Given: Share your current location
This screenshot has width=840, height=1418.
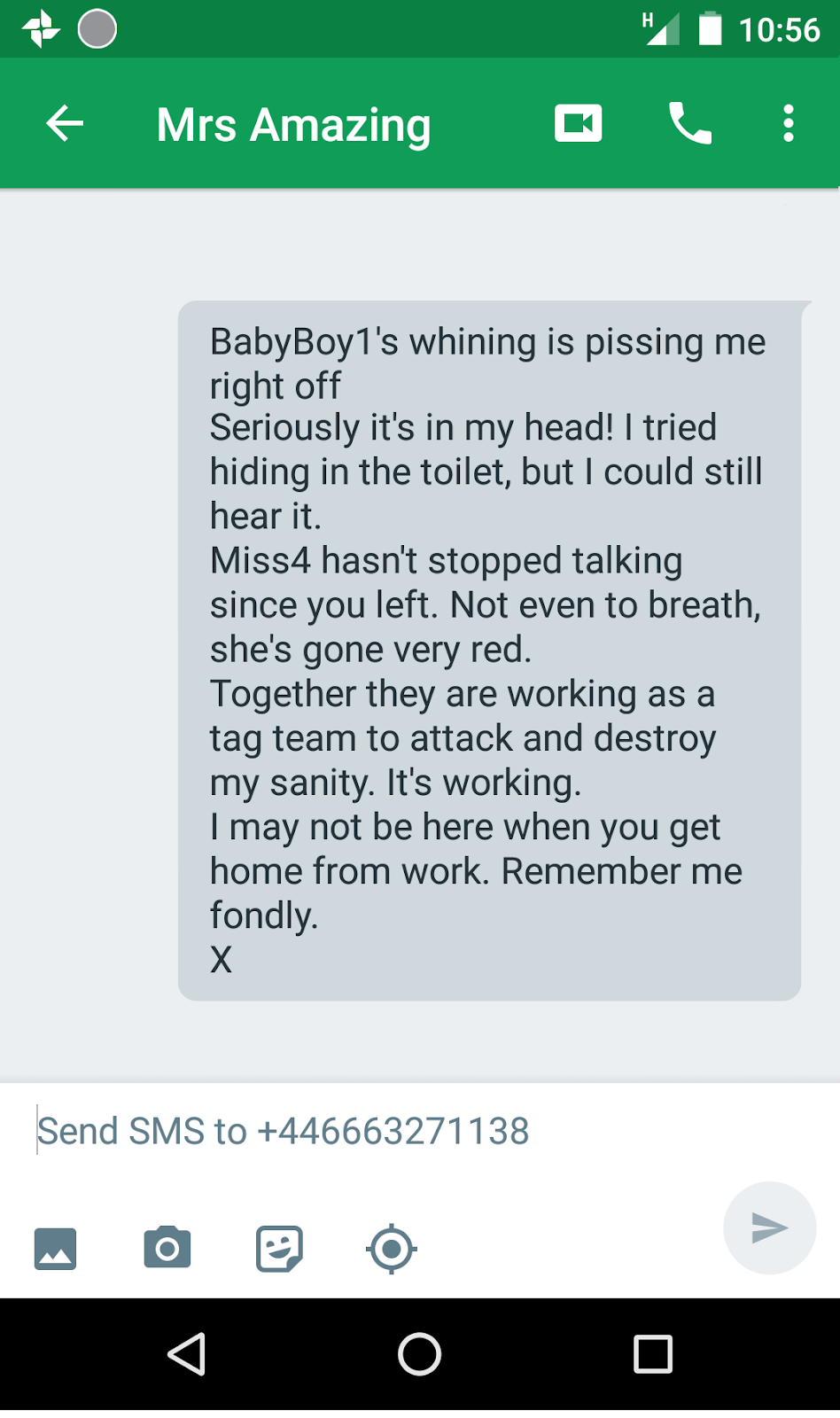Looking at the screenshot, I should pyautogui.click(x=391, y=1249).
